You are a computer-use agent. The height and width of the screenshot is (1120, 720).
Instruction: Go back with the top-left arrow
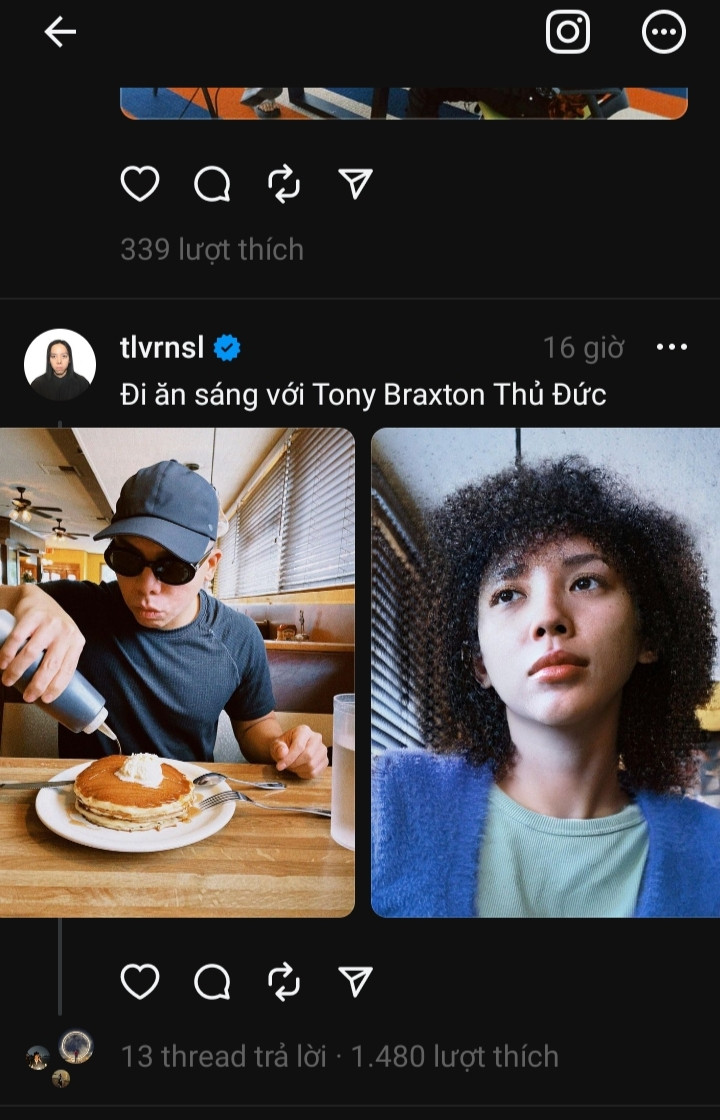60,33
